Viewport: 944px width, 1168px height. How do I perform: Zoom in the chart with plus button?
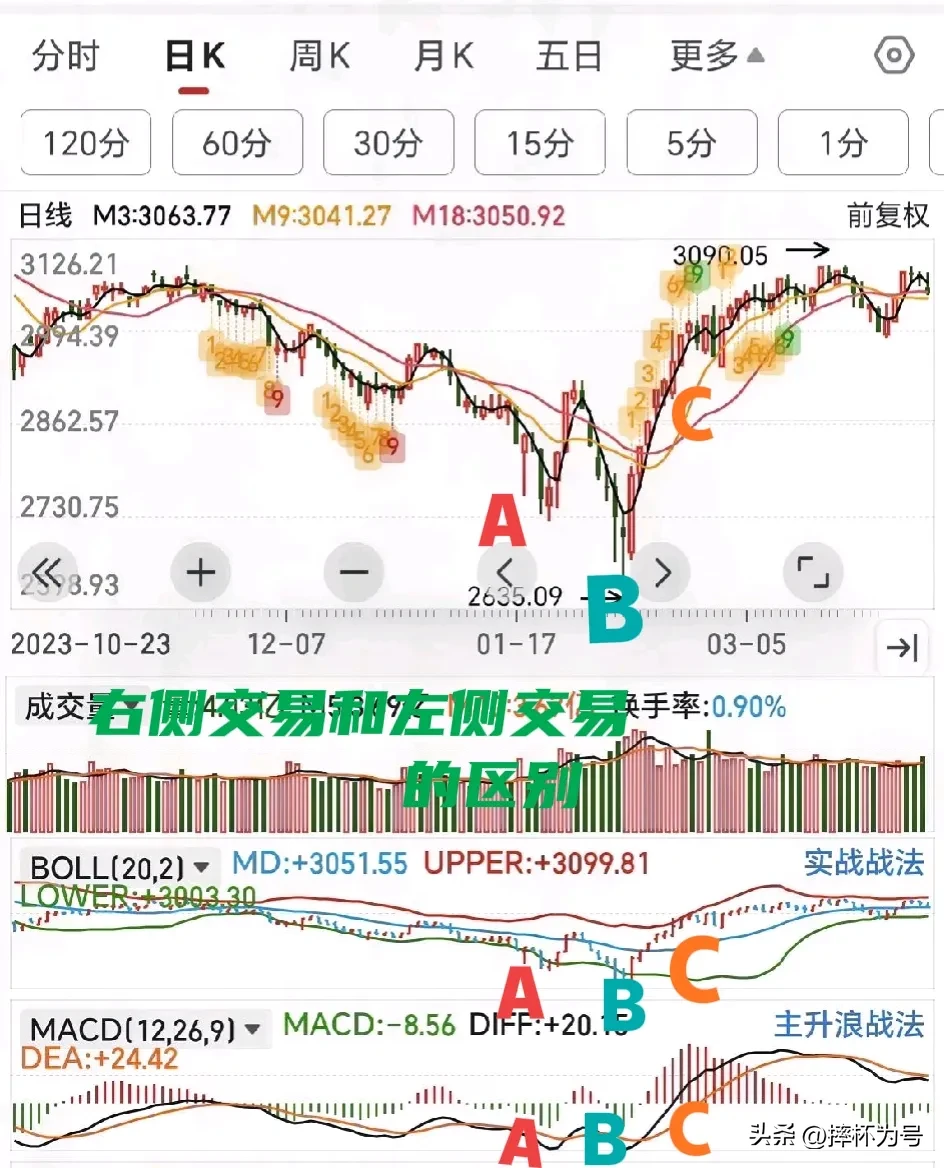pyautogui.click(x=201, y=573)
